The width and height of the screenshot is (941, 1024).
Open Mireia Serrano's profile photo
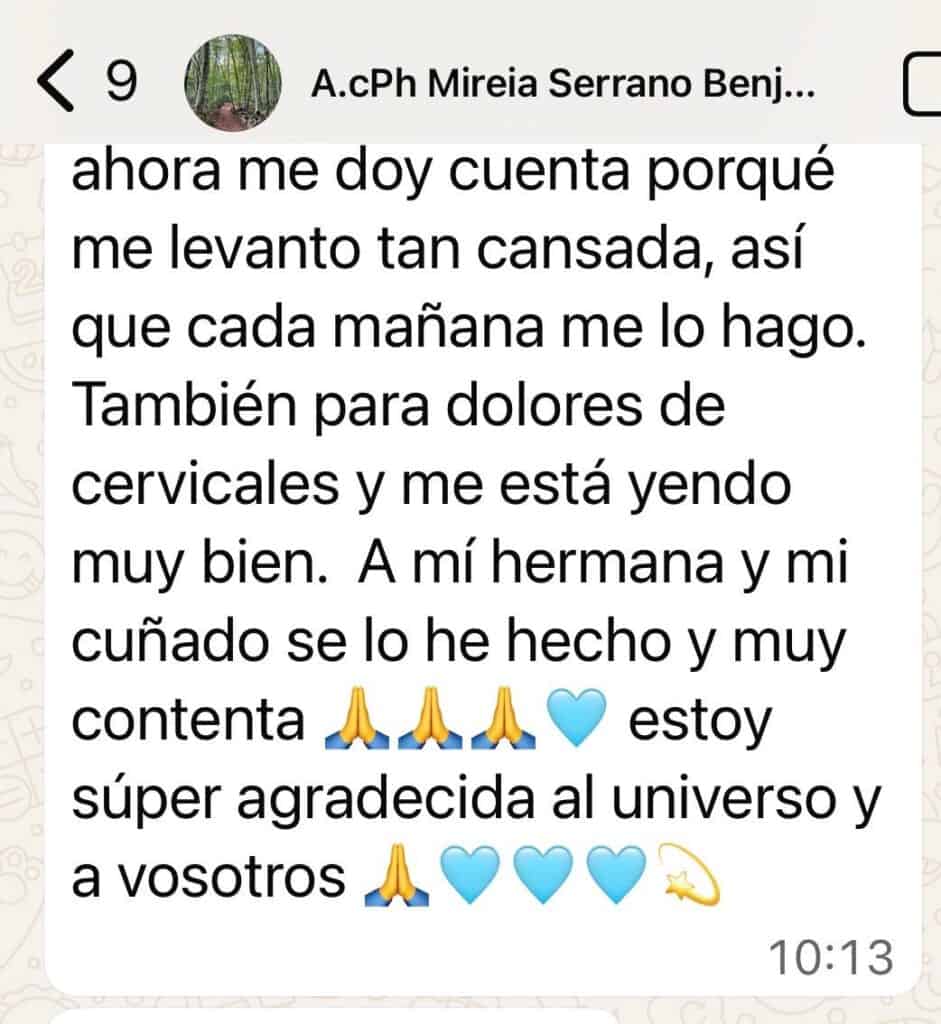coord(233,83)
